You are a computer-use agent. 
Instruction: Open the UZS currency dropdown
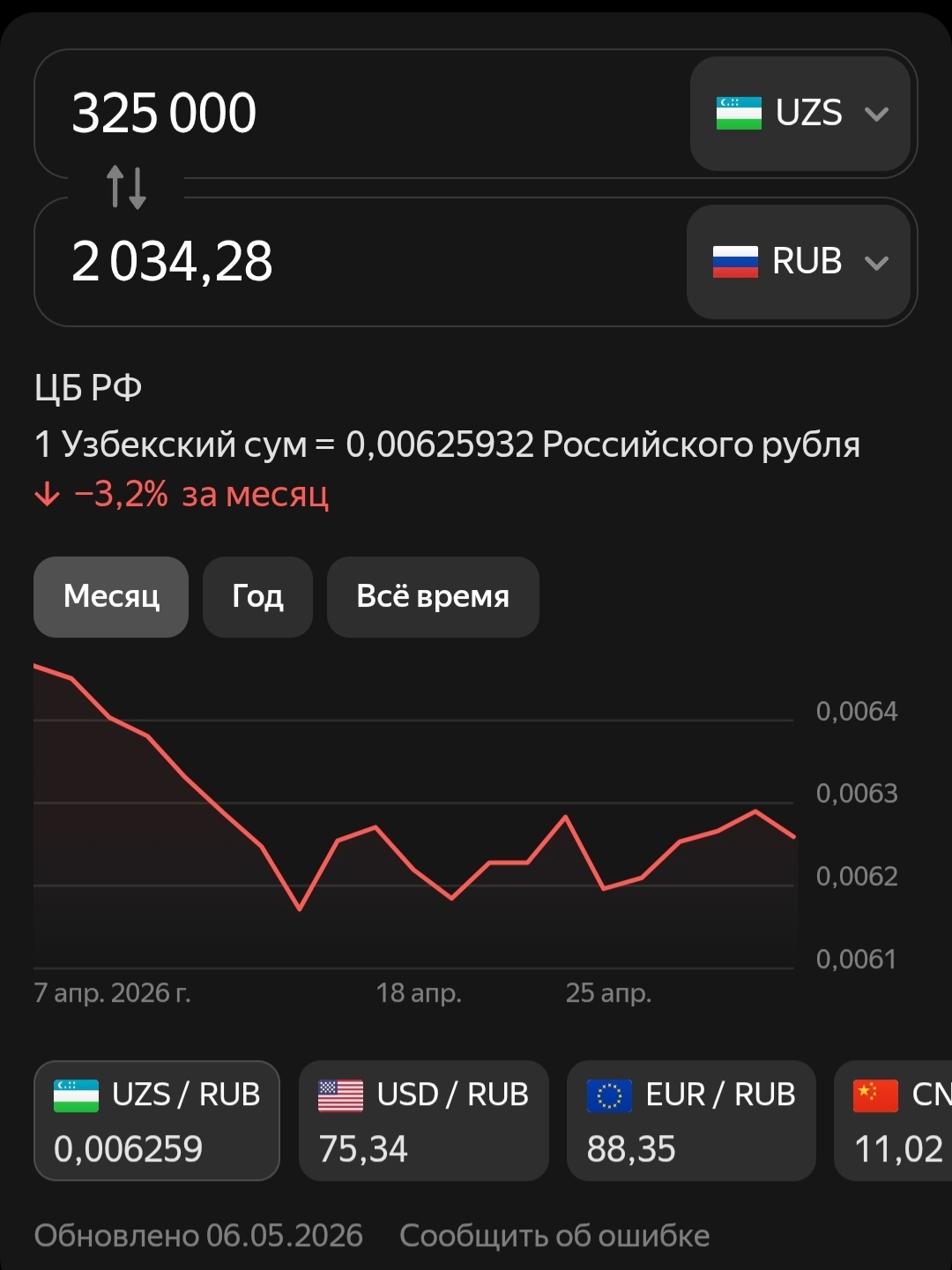800,114
